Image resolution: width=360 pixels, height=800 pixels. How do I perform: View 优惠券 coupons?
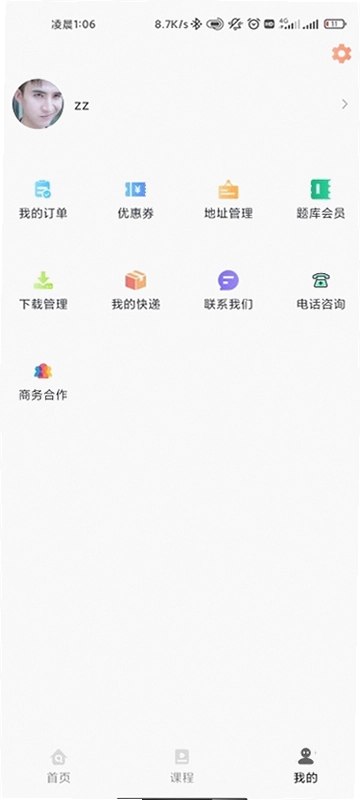pos(136,199)
